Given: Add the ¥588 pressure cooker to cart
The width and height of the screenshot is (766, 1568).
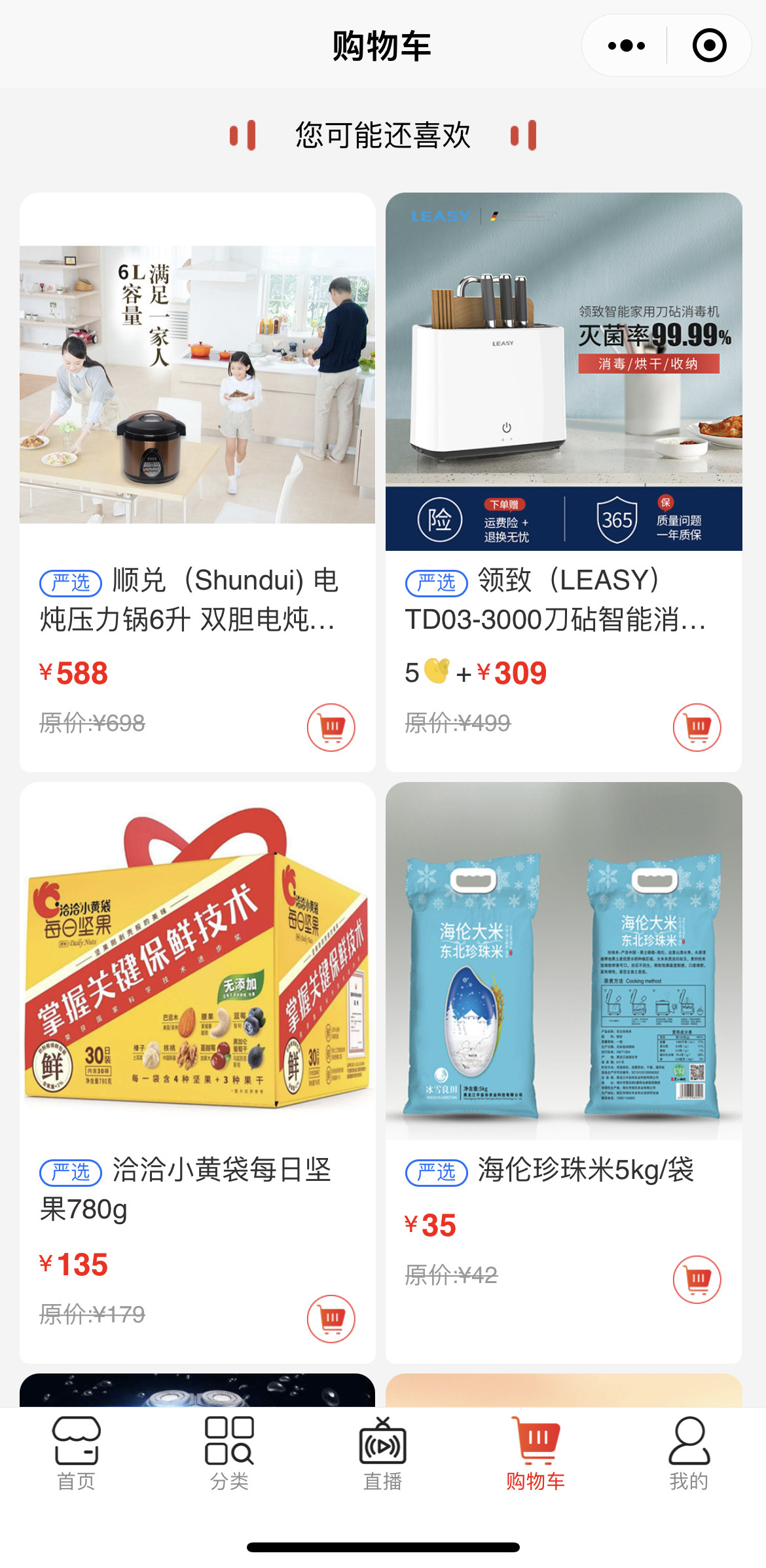Looking at the screenshot, I should coord(331,727).
